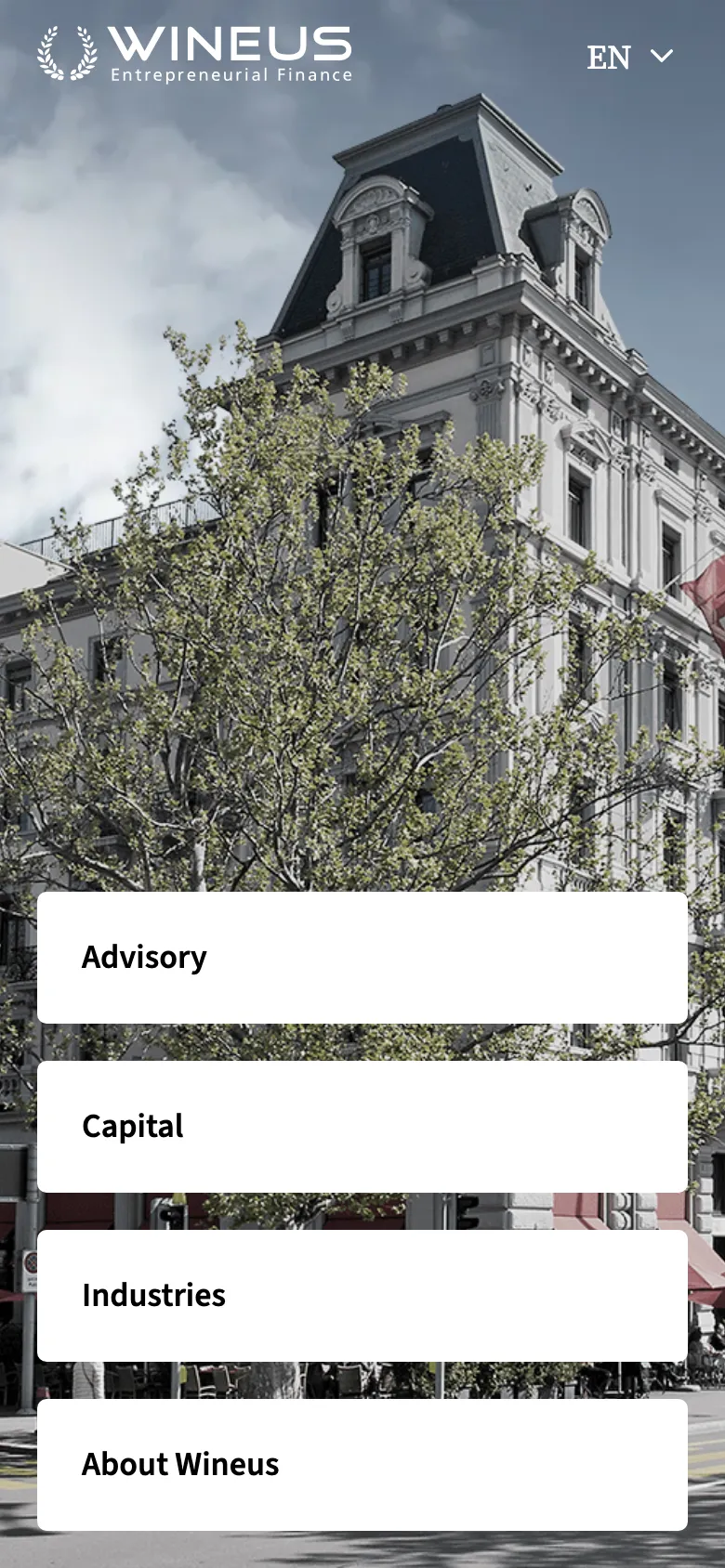Viewport: 725px width, 1568px height.
Task: Open the EN language dropdown
Action: [629, 58]
